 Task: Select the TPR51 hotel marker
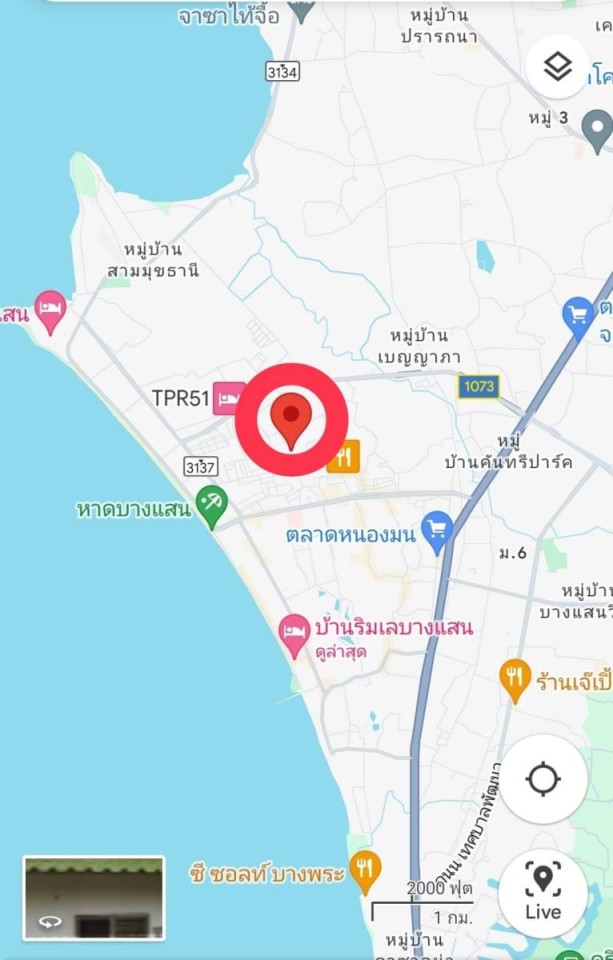(x=229, y=398)
